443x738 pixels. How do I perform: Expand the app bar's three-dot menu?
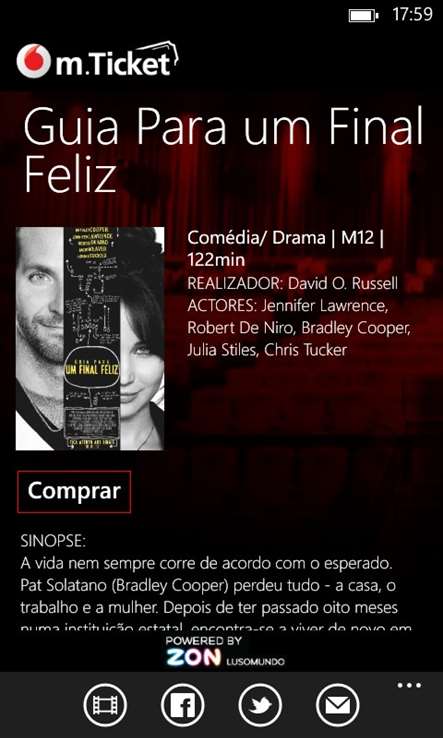pos(409,685)
